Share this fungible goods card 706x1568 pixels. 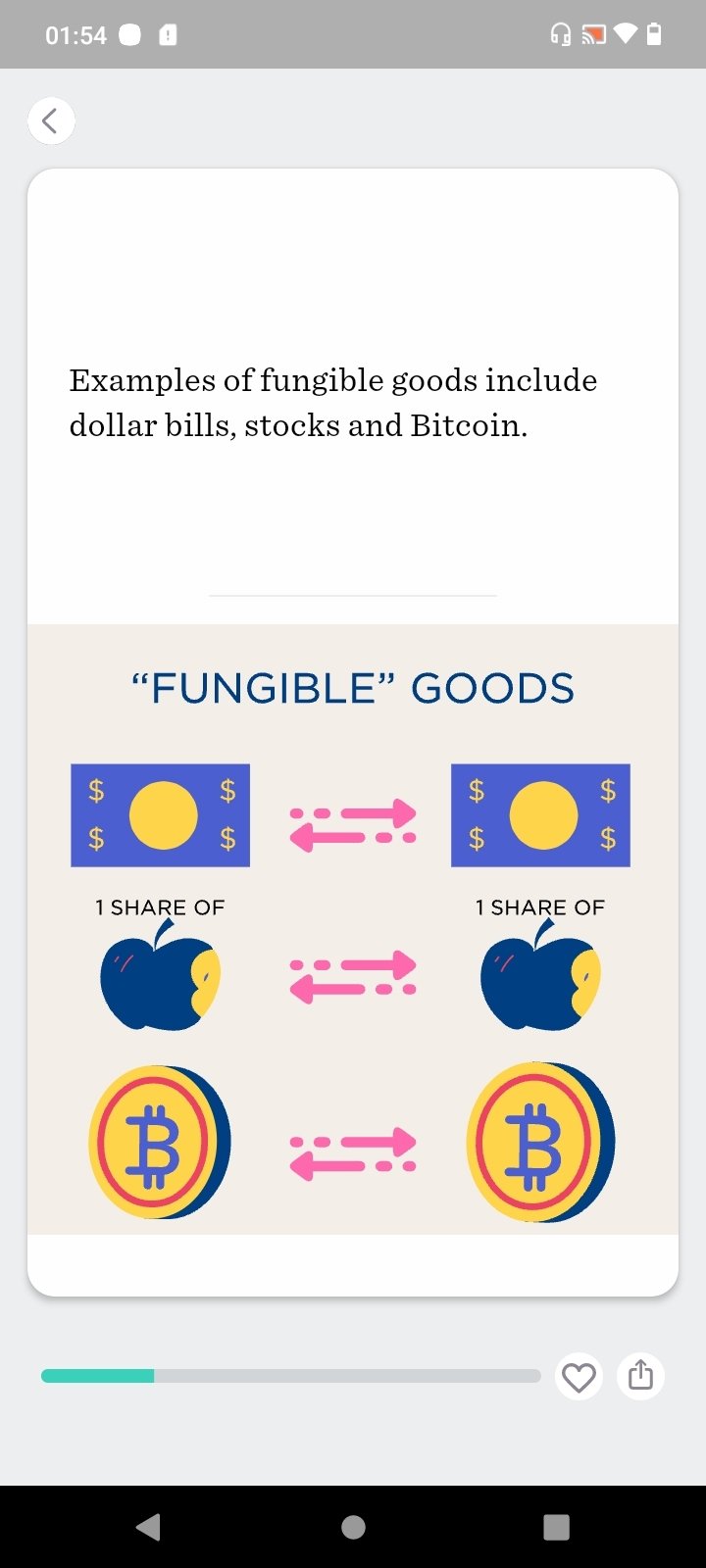tap(640, 1375)
